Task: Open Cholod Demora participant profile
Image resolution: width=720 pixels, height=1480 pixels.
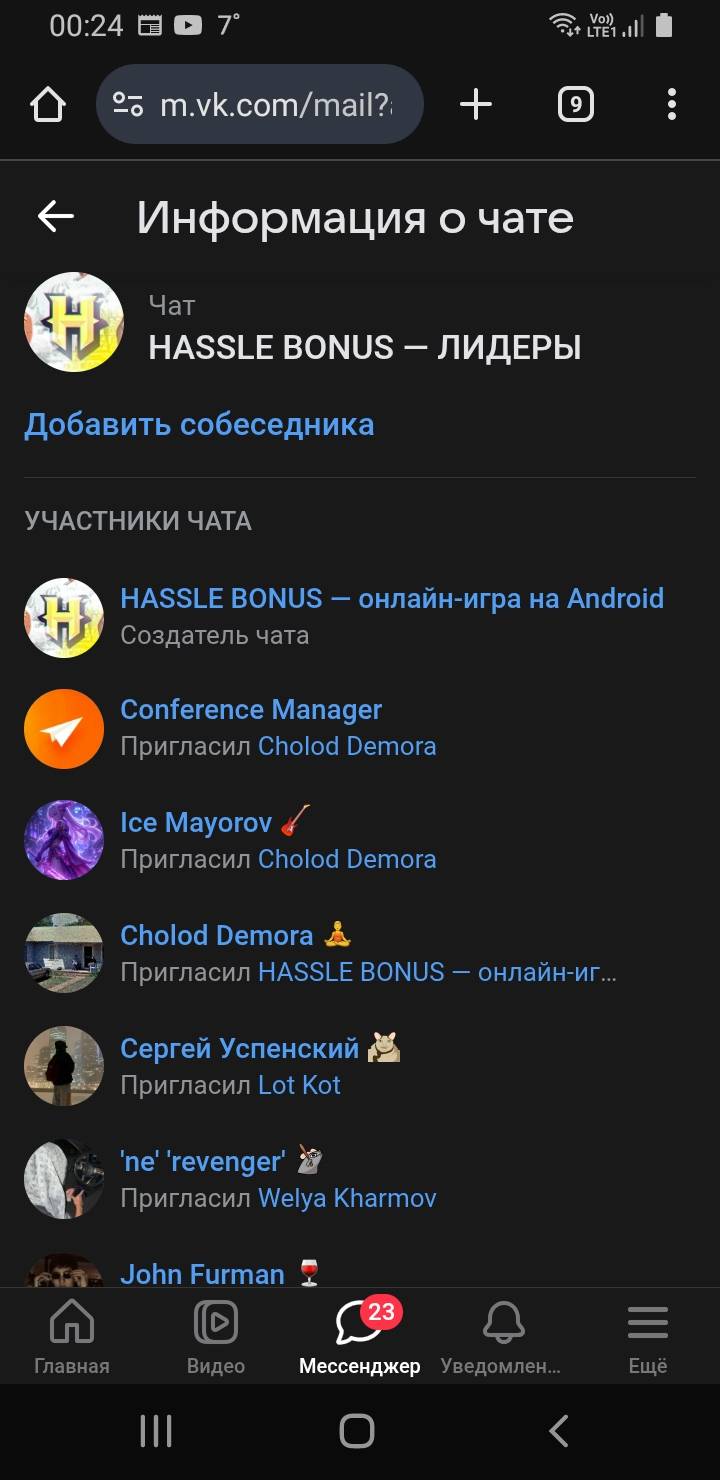Action: tap(217, 935)
